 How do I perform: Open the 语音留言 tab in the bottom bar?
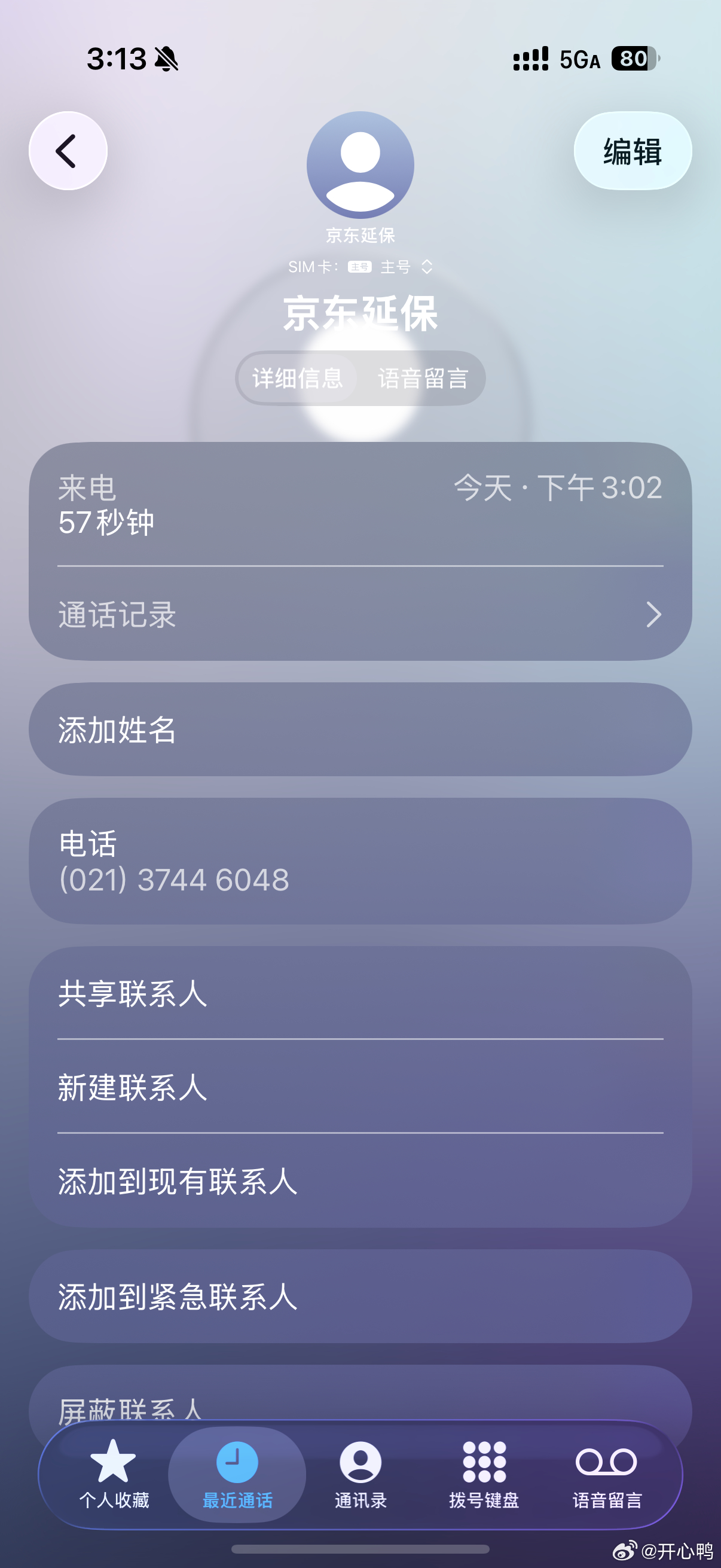pos(607,1473)
